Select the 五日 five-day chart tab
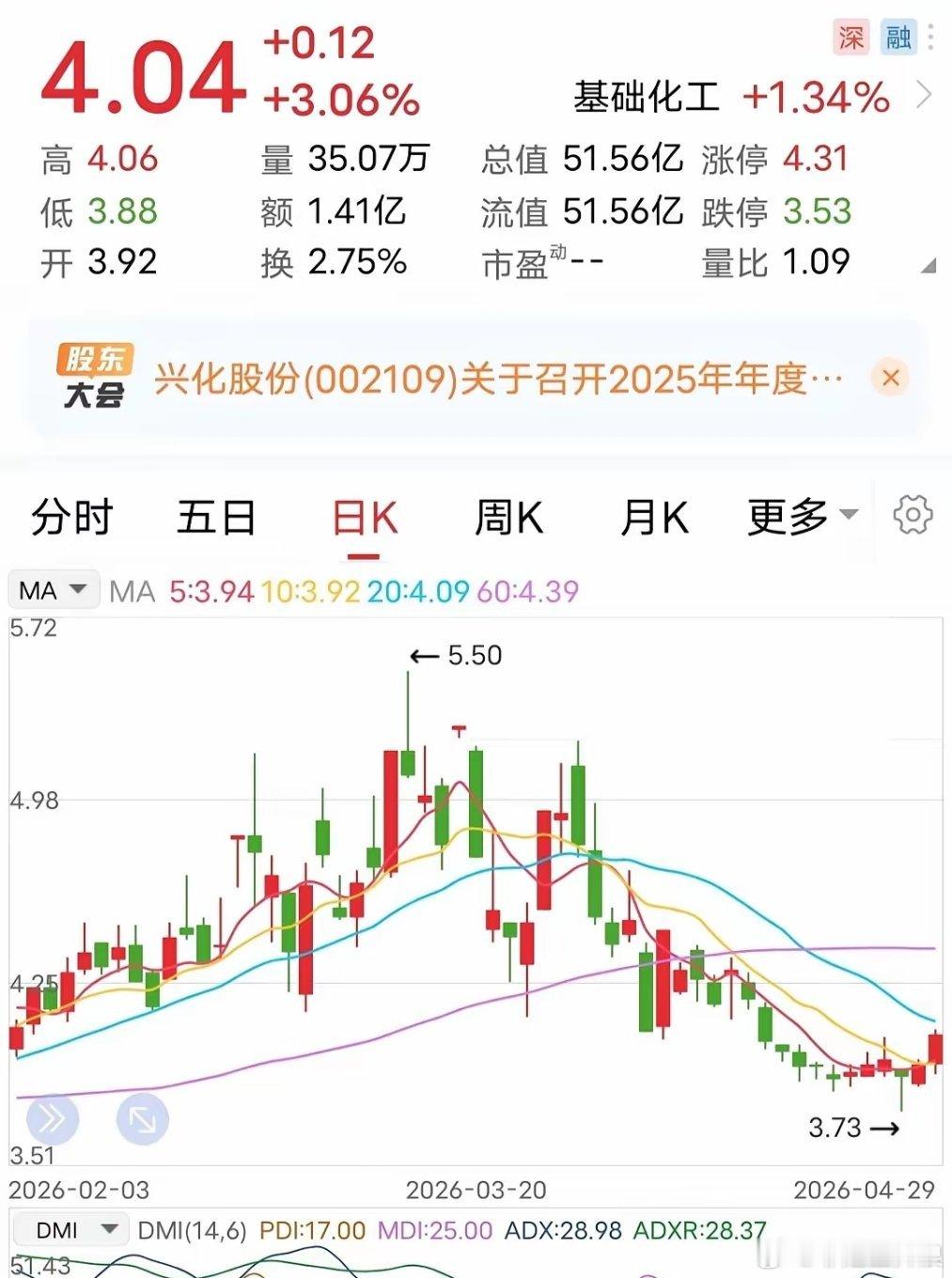 click(x=214, y=516)
